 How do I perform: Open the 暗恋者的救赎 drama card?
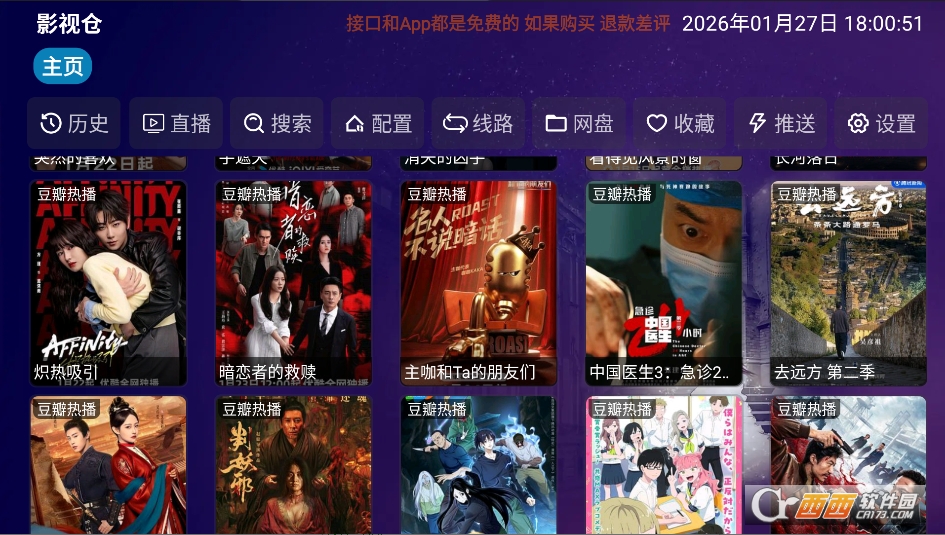click(293, 283)
